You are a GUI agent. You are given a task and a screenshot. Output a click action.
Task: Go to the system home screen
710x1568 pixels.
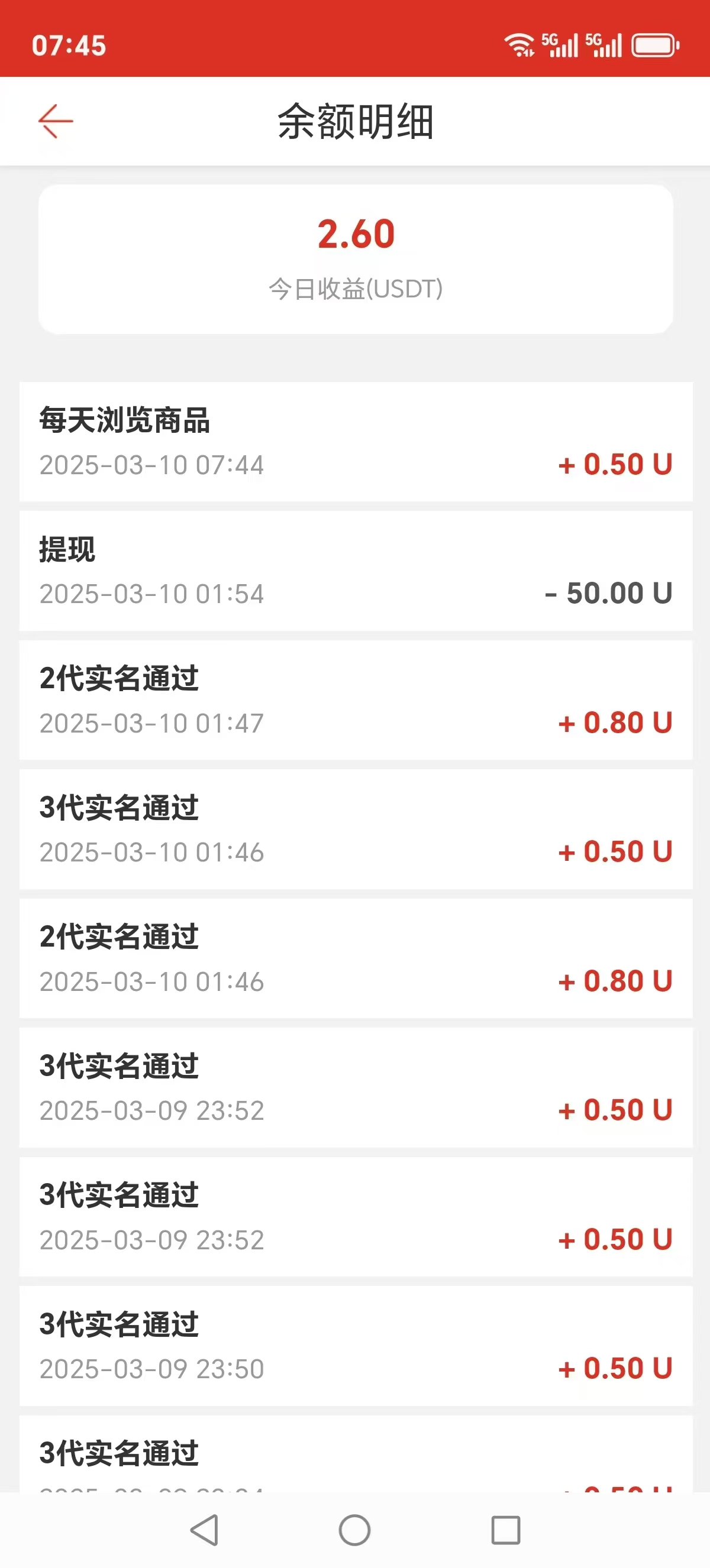coord(354,1530)
